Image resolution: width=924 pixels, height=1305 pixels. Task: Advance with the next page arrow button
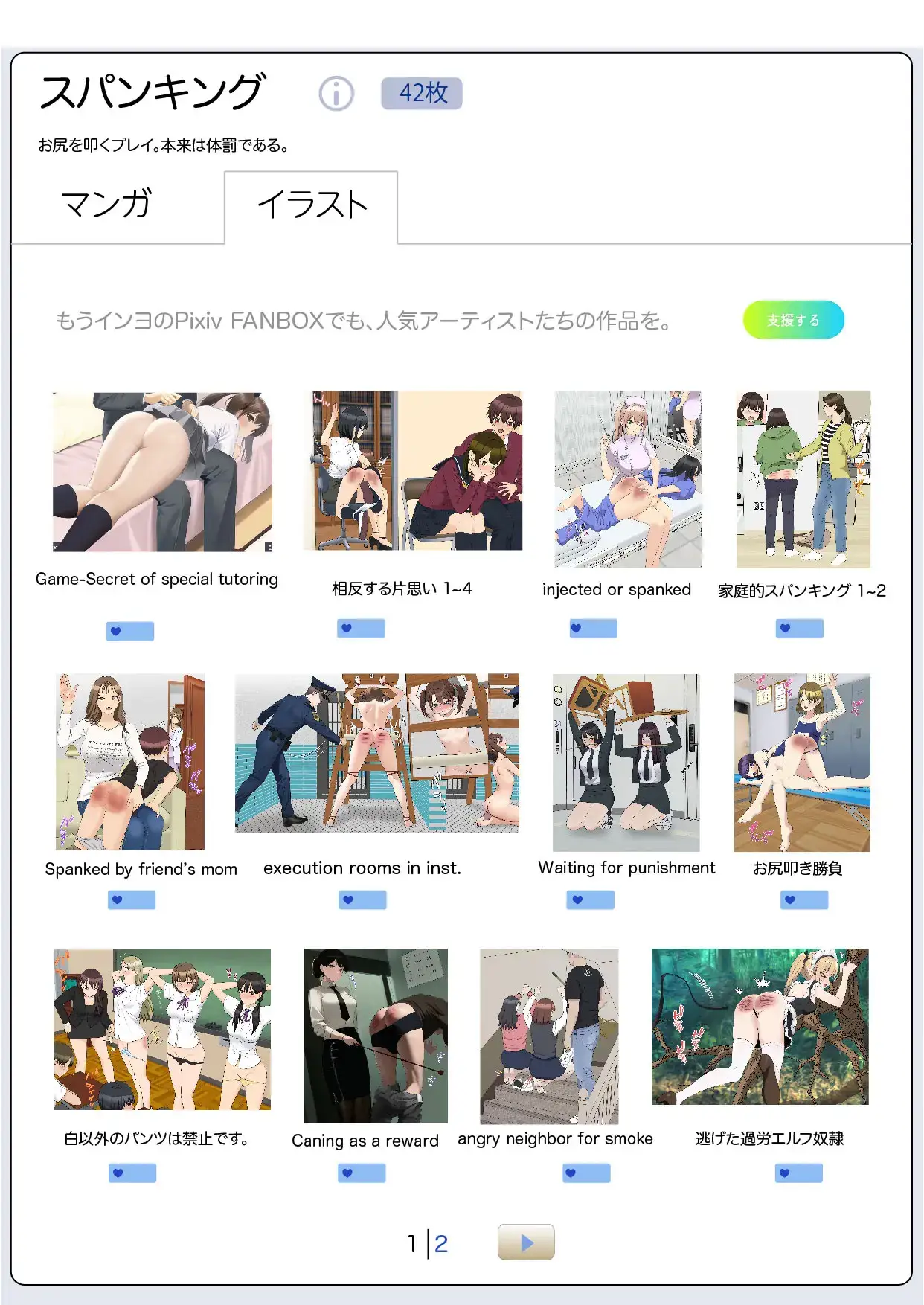[526, 1242]
